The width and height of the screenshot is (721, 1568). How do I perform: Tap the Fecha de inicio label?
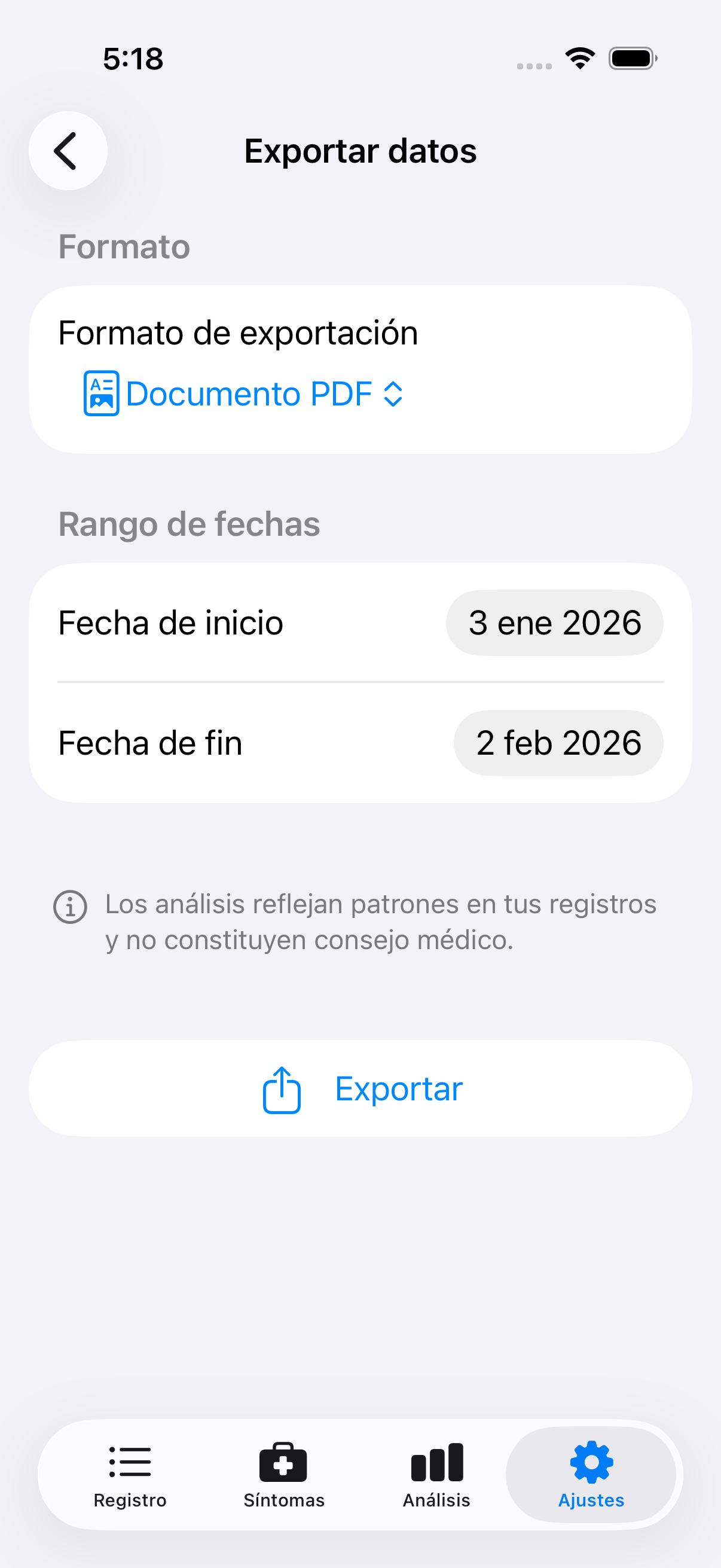point(170,622)
